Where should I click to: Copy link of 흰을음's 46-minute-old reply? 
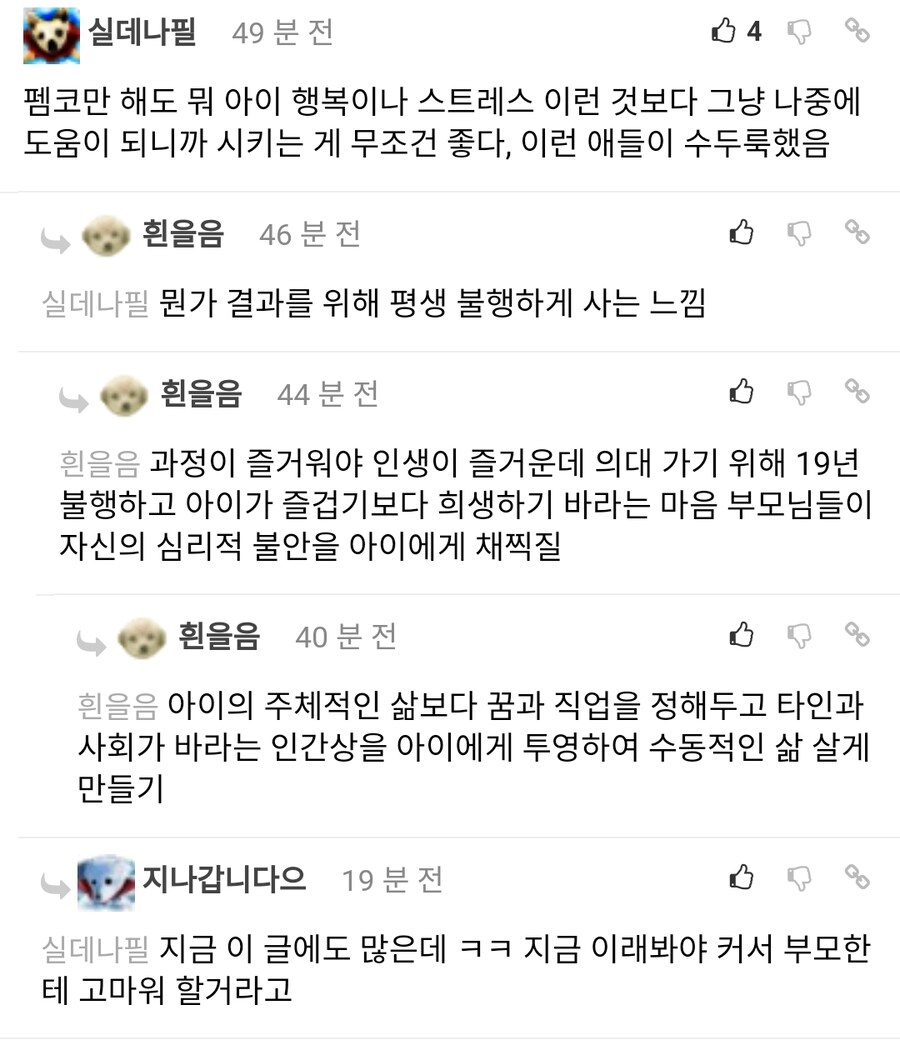tap(857, 232)
